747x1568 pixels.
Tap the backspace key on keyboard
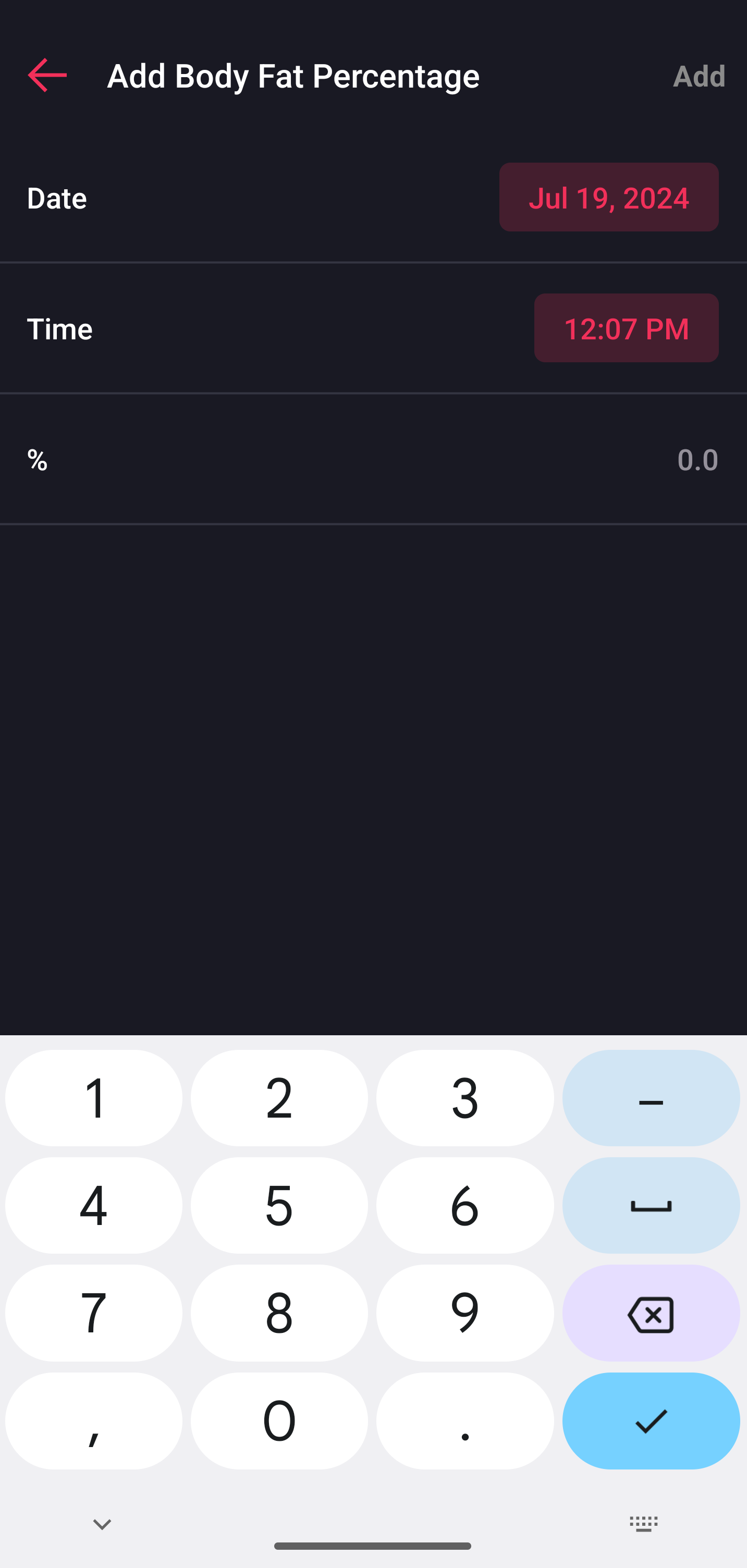(x=650, y=1313)
